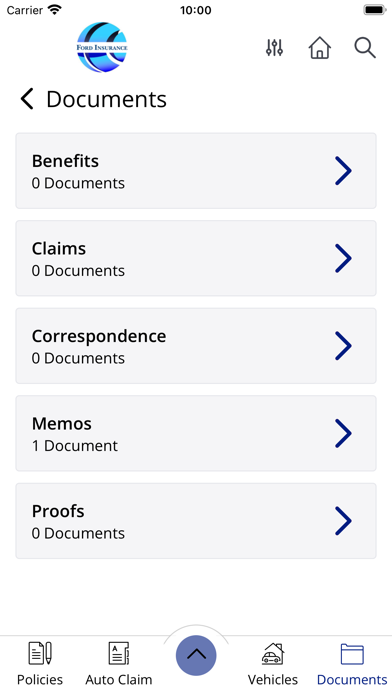The height and width of the screenshot is (696, 392).
Task: Open the search magnifier
Action: click(x=365, y=47)
